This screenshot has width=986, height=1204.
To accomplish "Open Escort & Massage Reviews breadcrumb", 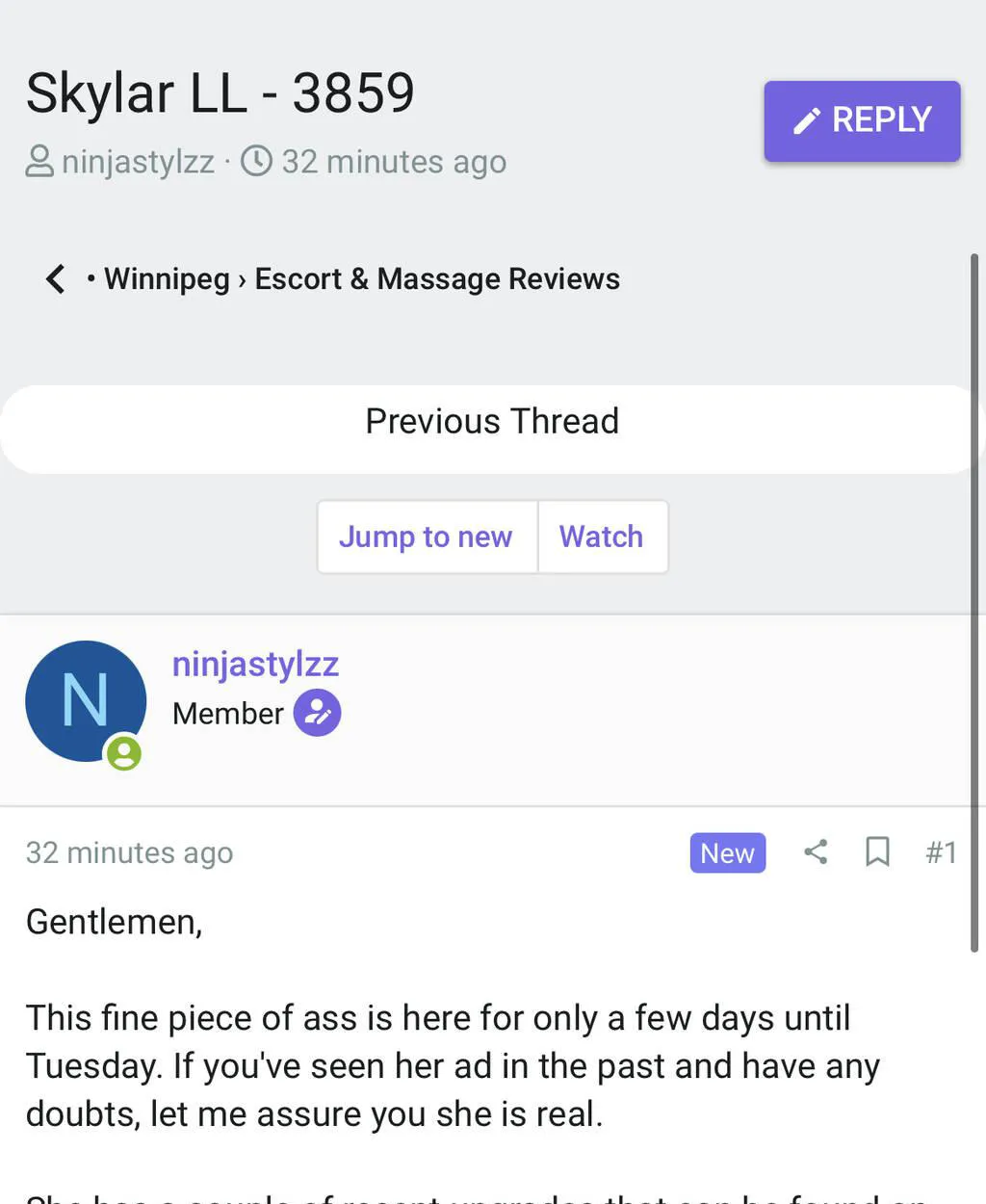I will point(437,279).
